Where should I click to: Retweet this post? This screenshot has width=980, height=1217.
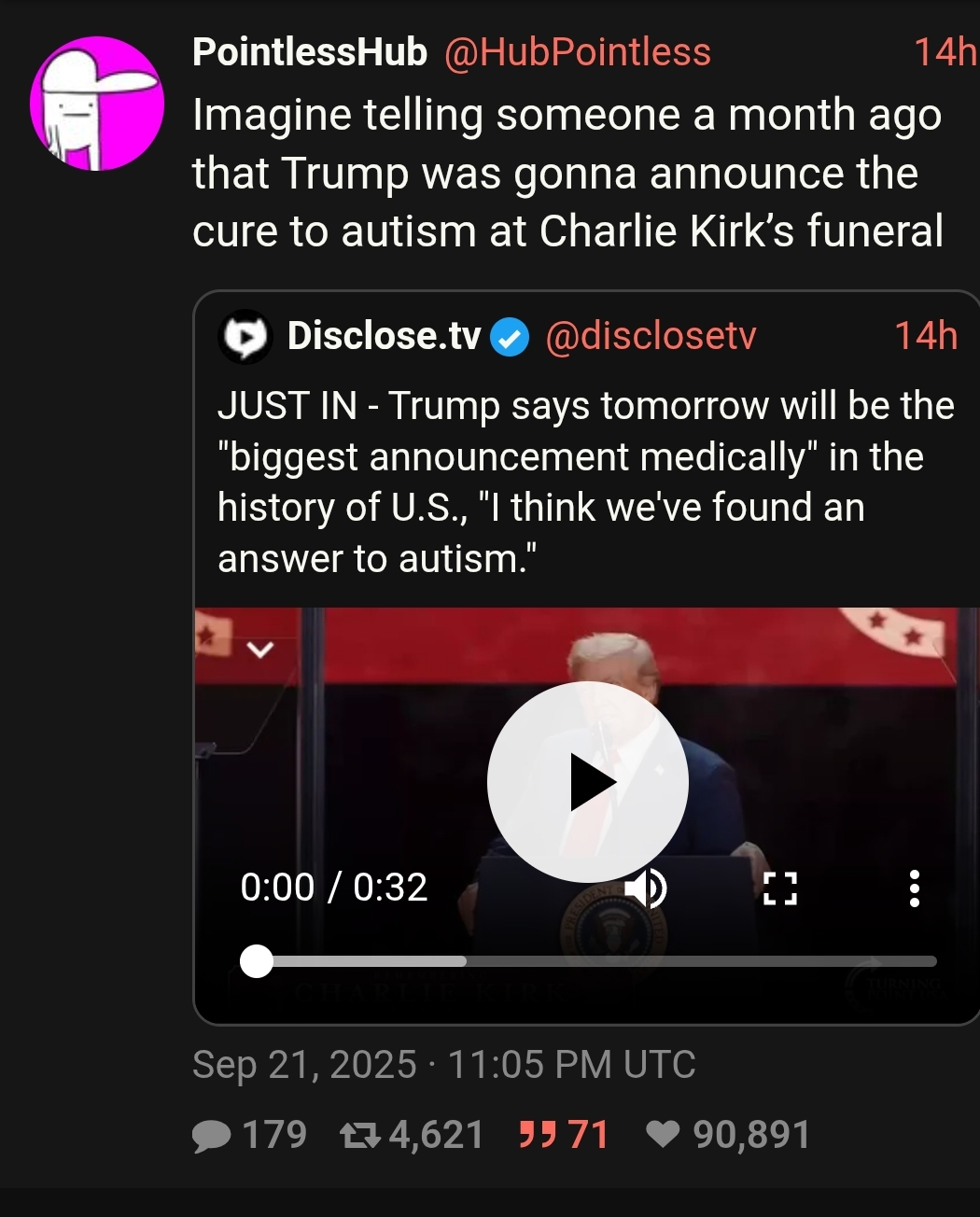(x=360, y=1136)
